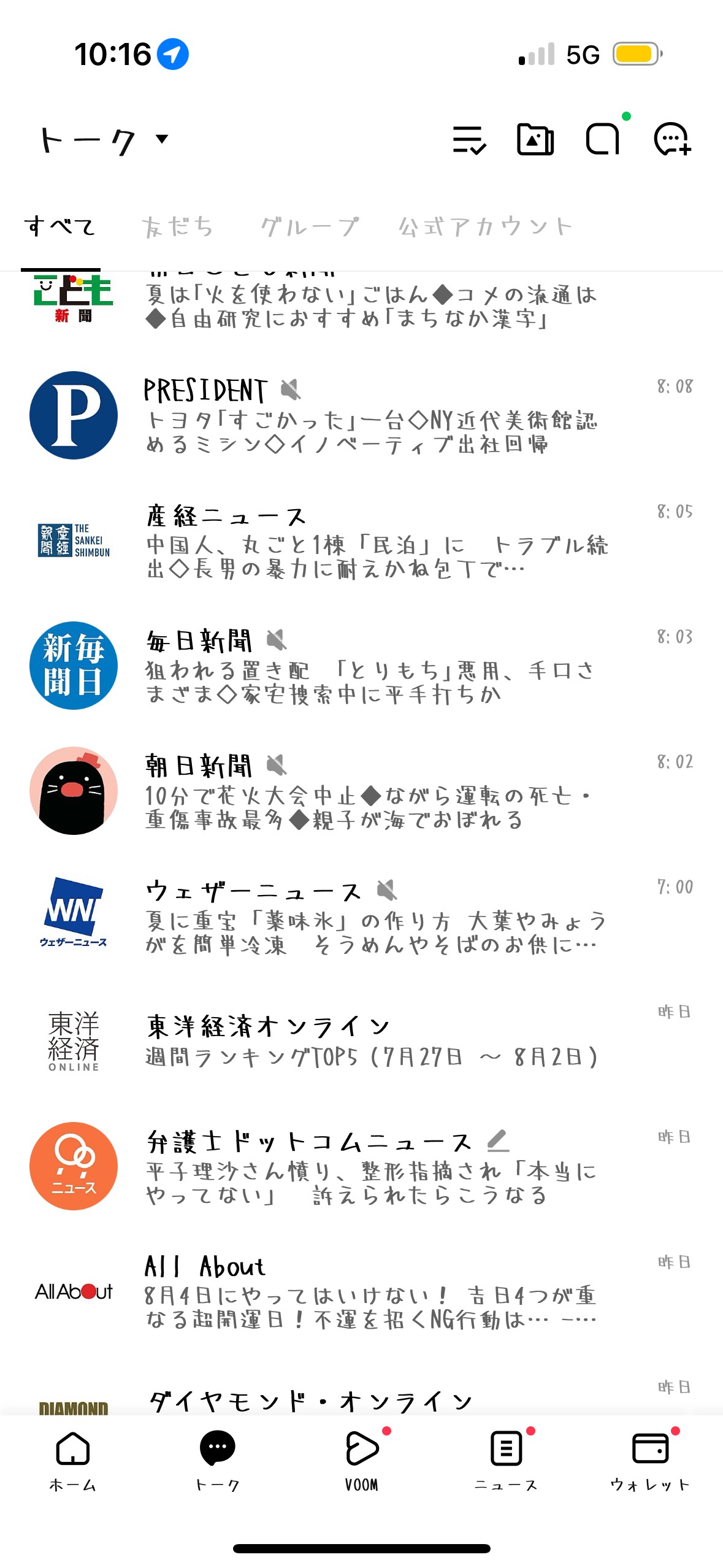The image size is (723, 1568).
Task: Open the album folder icon
Action: (535, 140)
